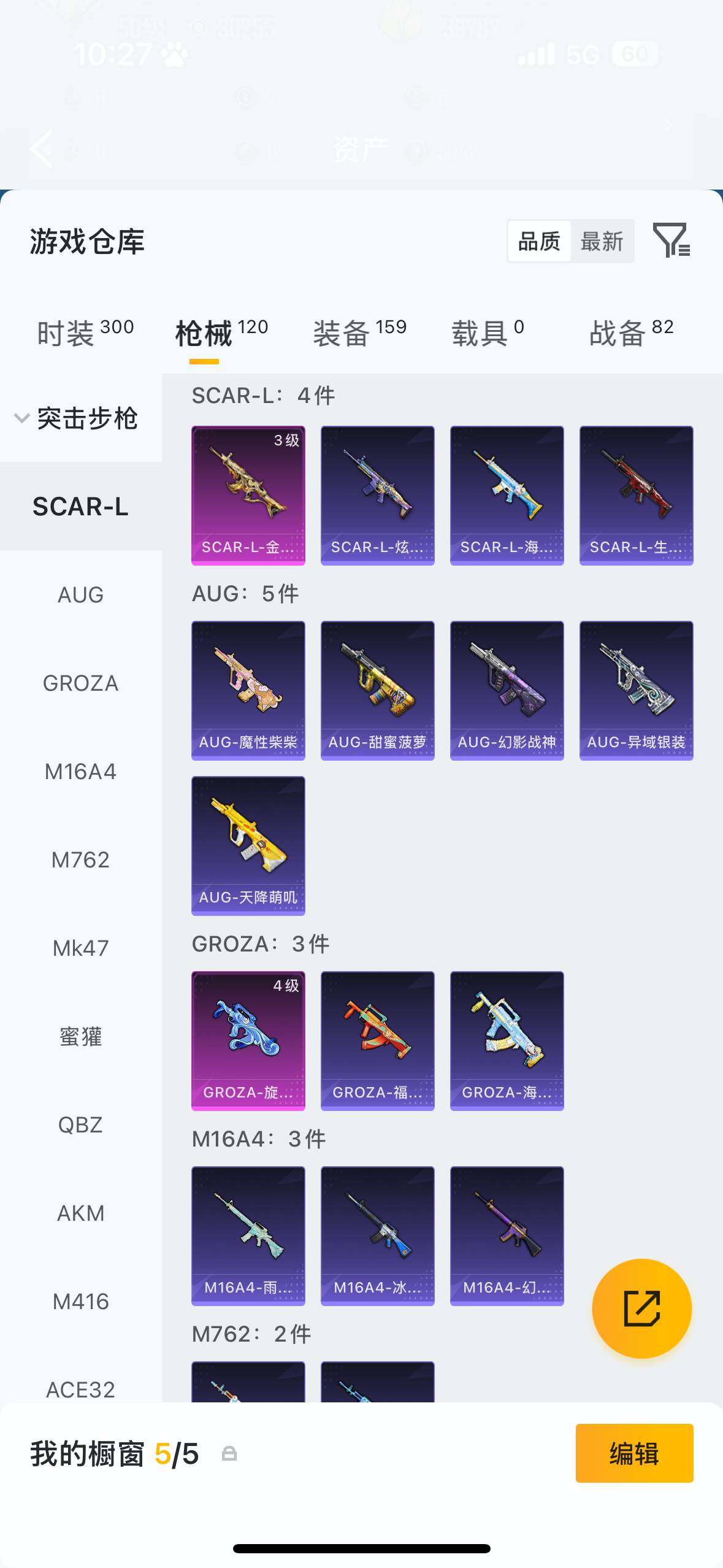View the M16A4-冰... skin card

click(x=377, y=1236)
